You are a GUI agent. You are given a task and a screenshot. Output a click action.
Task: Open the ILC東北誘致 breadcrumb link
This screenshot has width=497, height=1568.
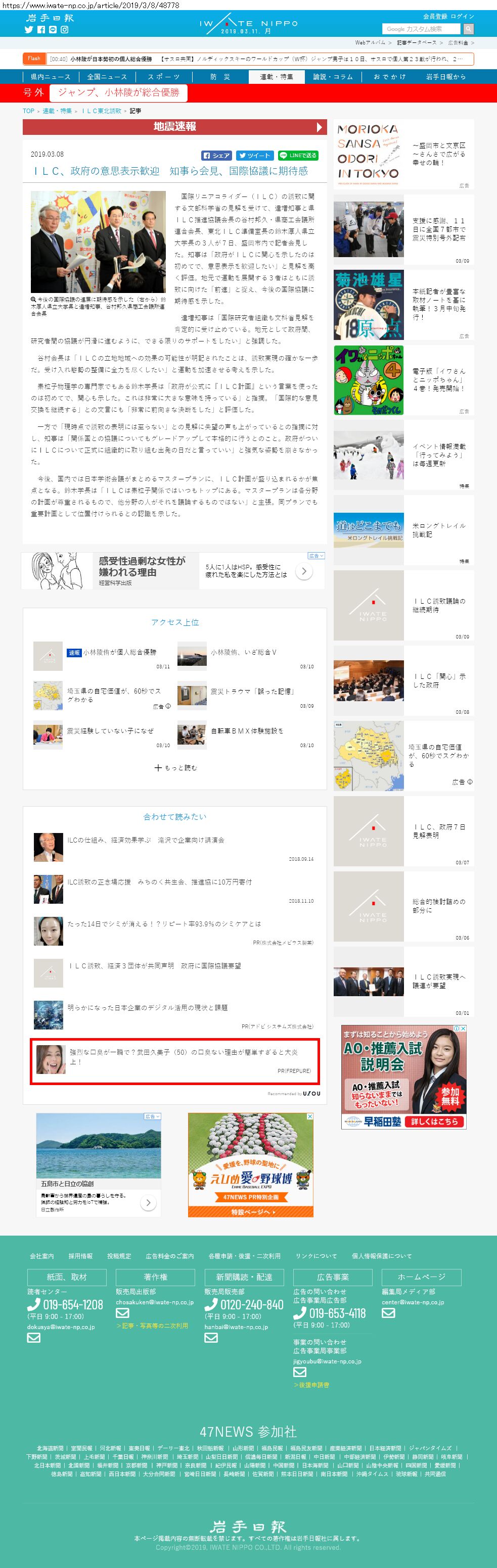(x=101, y=111)
